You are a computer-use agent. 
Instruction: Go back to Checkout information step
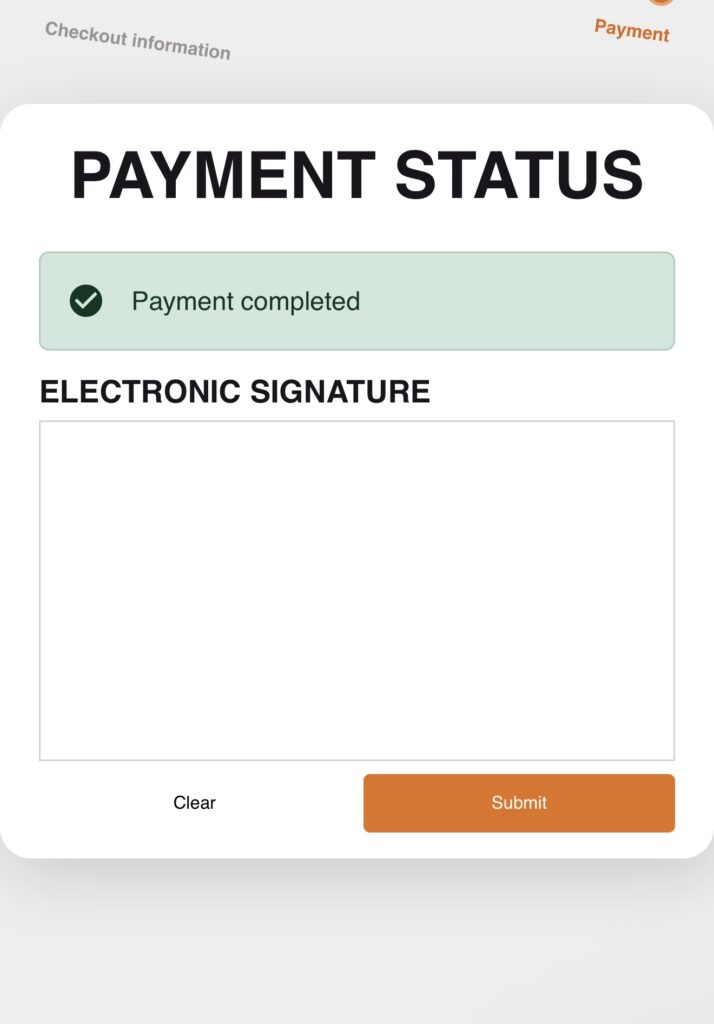(x=137, y=41)
